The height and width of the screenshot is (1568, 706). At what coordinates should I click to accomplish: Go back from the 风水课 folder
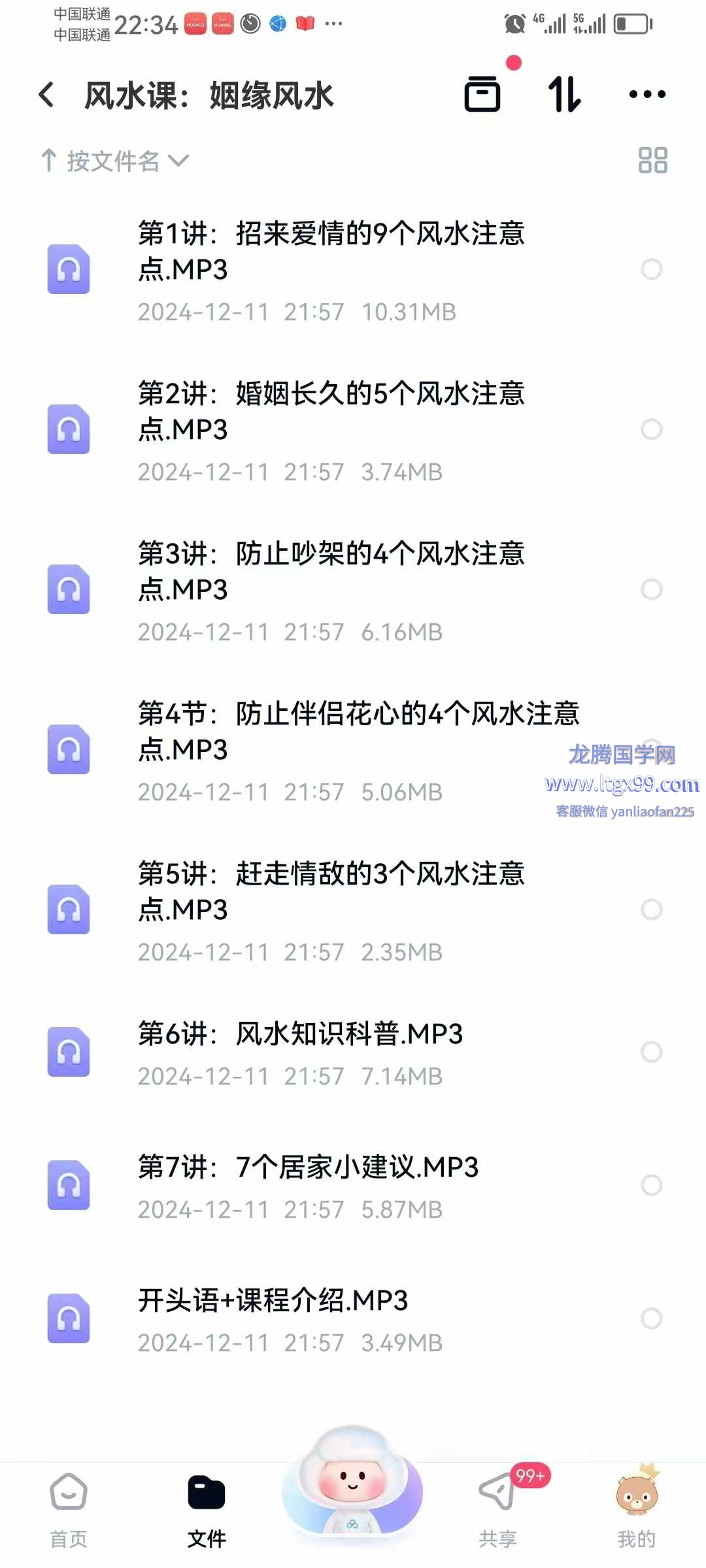coord(46,95)
